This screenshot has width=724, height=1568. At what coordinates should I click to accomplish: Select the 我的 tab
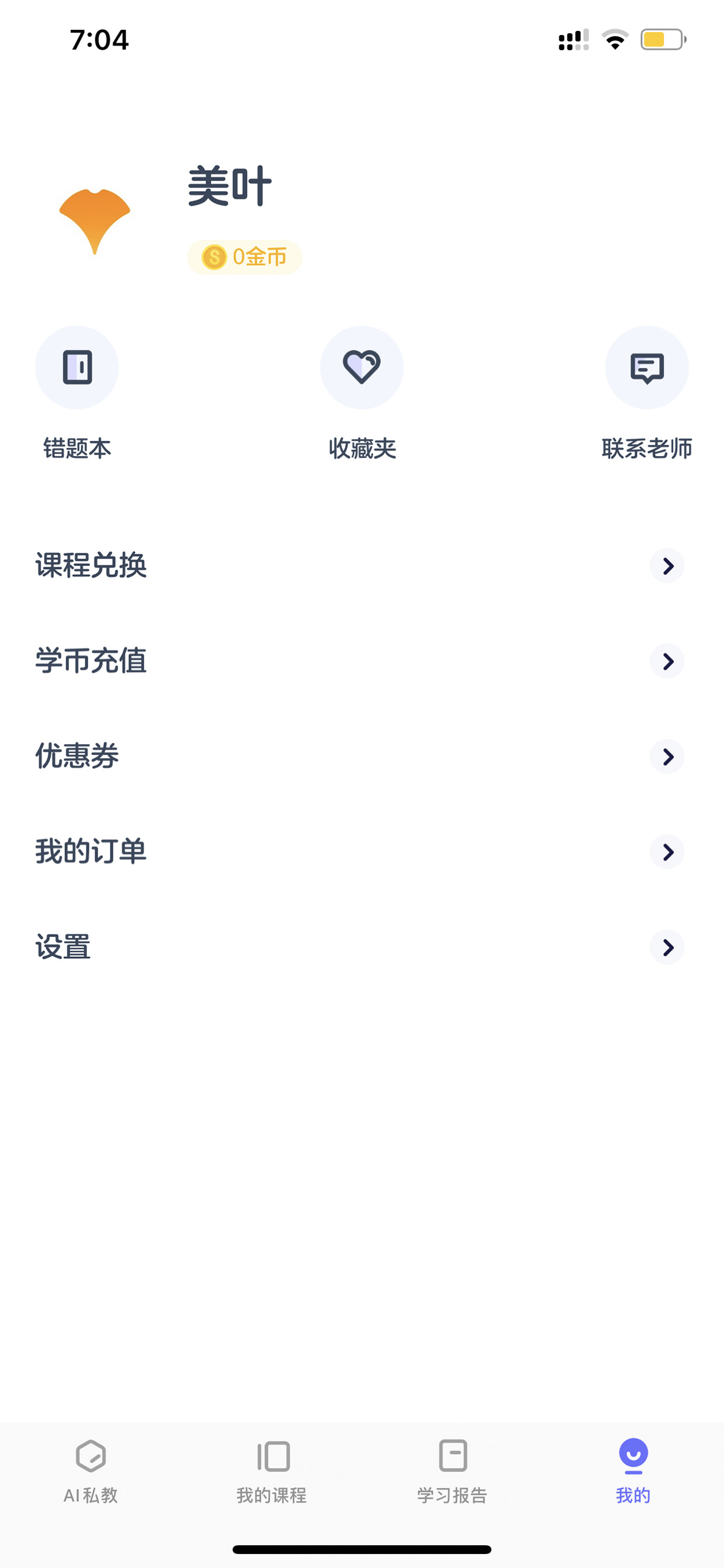click(633, 1472)
